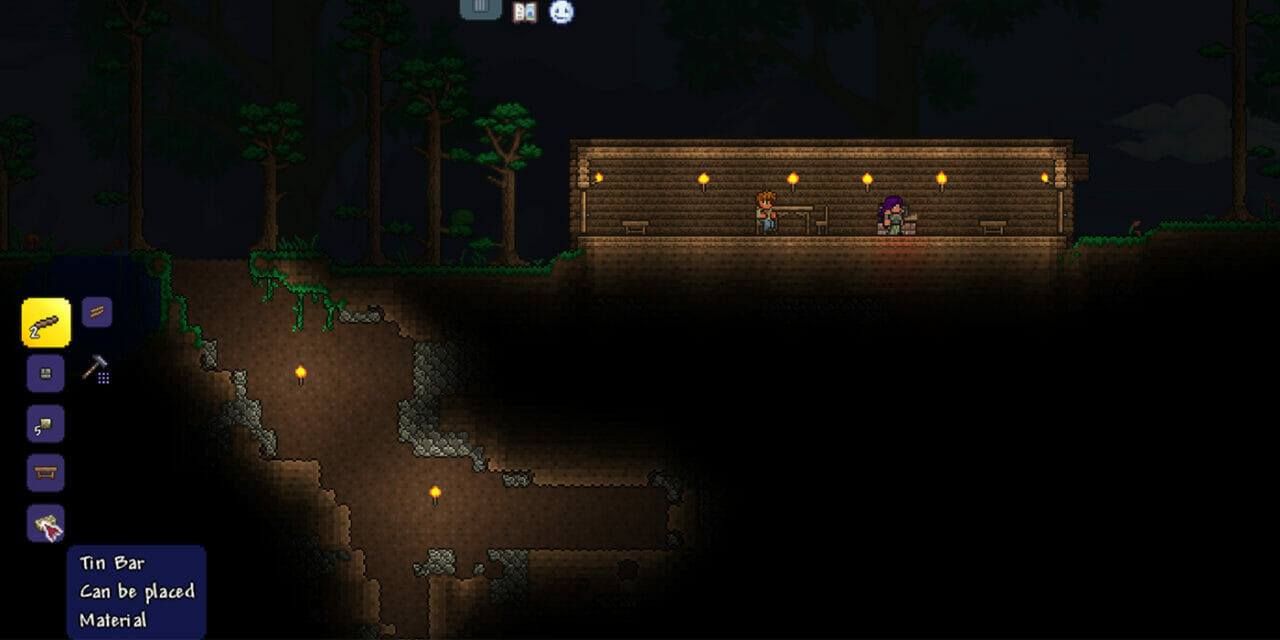Choose the slot showing count 5
This screenshot has height=640, width=1280.
tap(46, 424)
